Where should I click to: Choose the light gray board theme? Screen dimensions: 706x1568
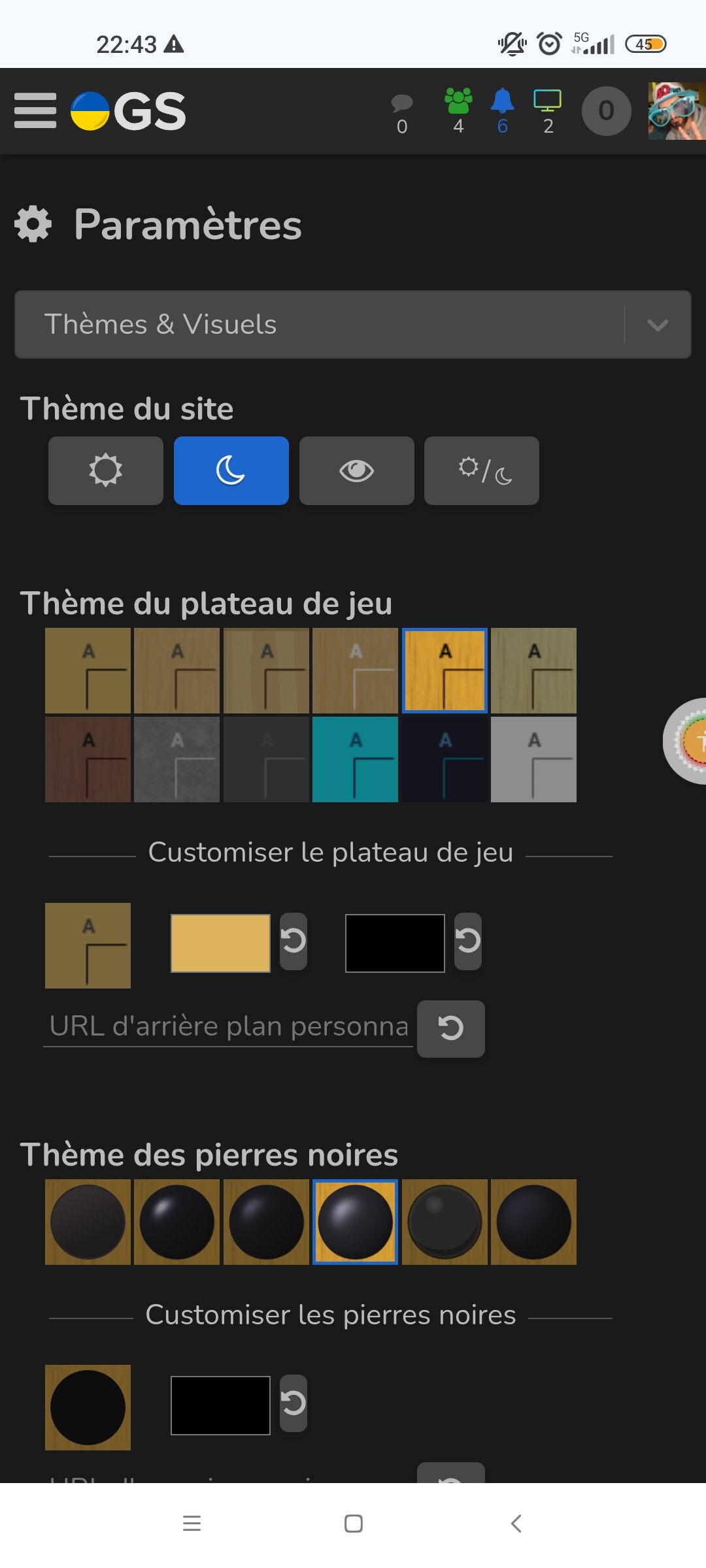(533, 759)
